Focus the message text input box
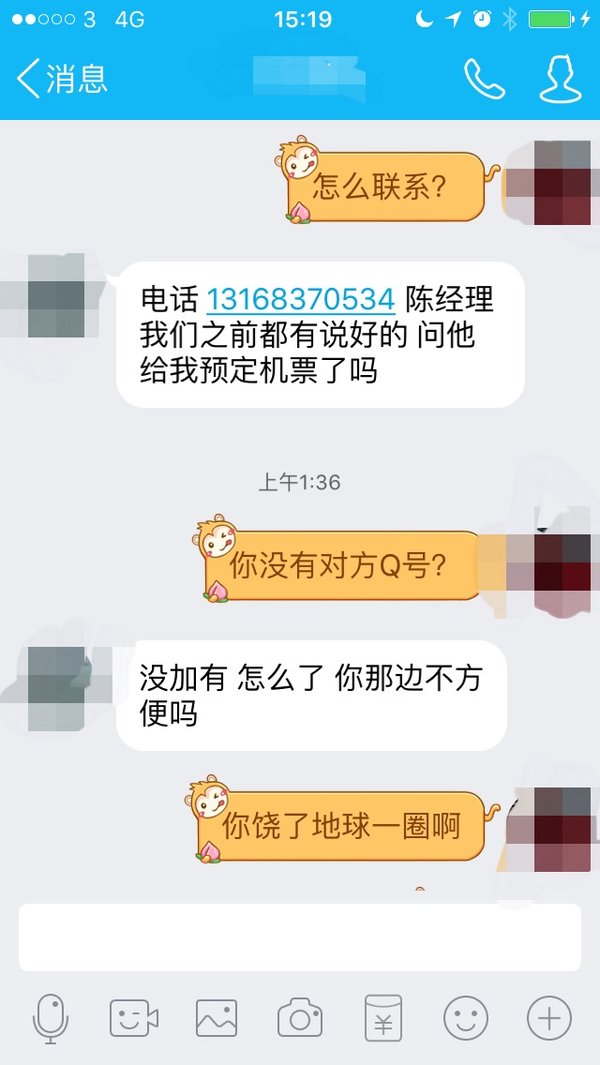Screen dimensions: 600x1065 pos(300,937)
